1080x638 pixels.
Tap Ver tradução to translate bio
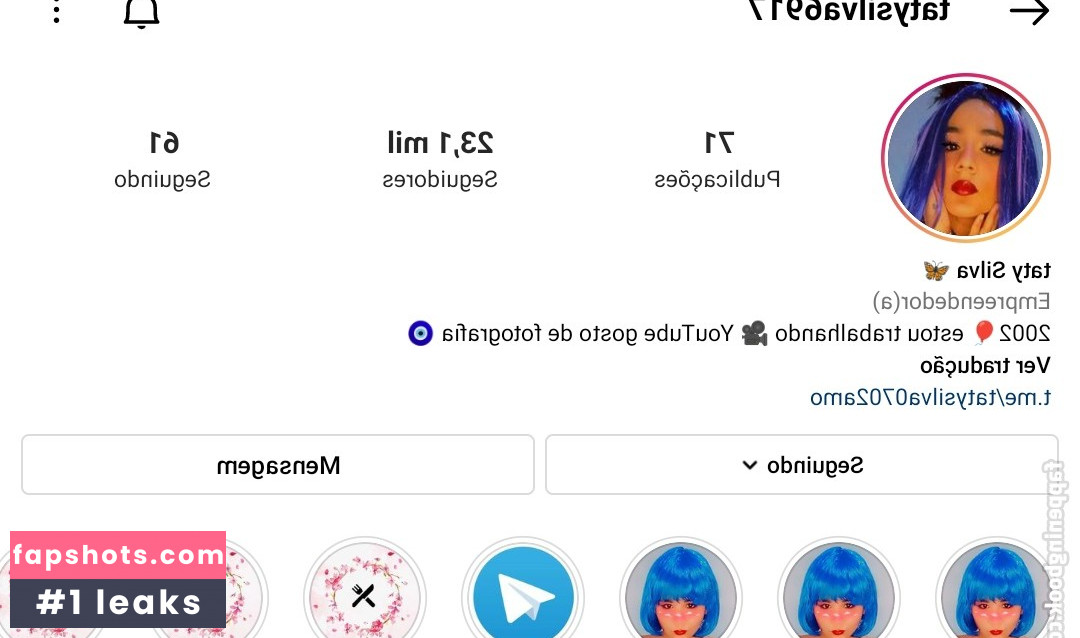point(985,364)
